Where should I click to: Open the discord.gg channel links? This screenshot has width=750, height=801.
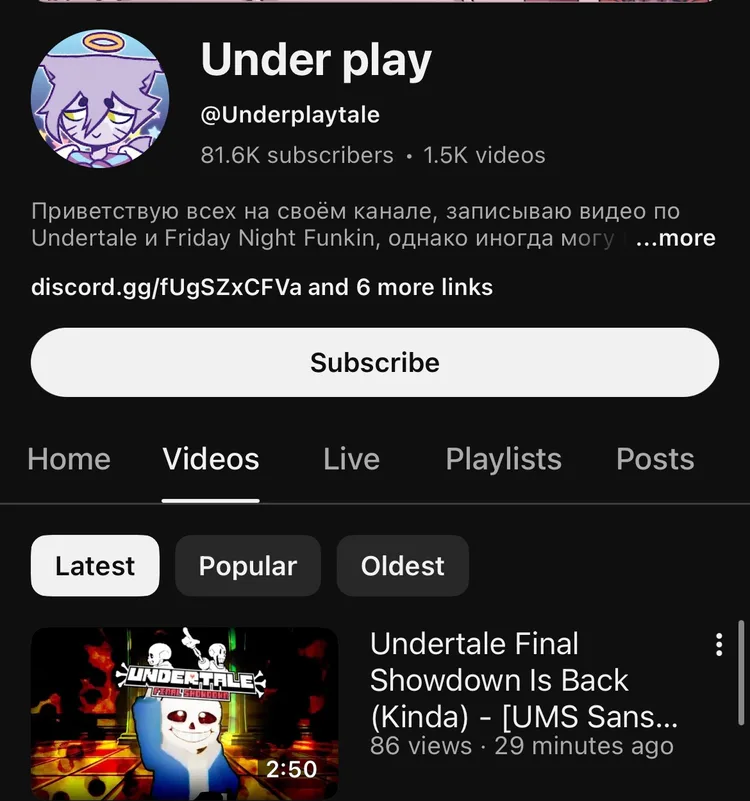[262, 288]
